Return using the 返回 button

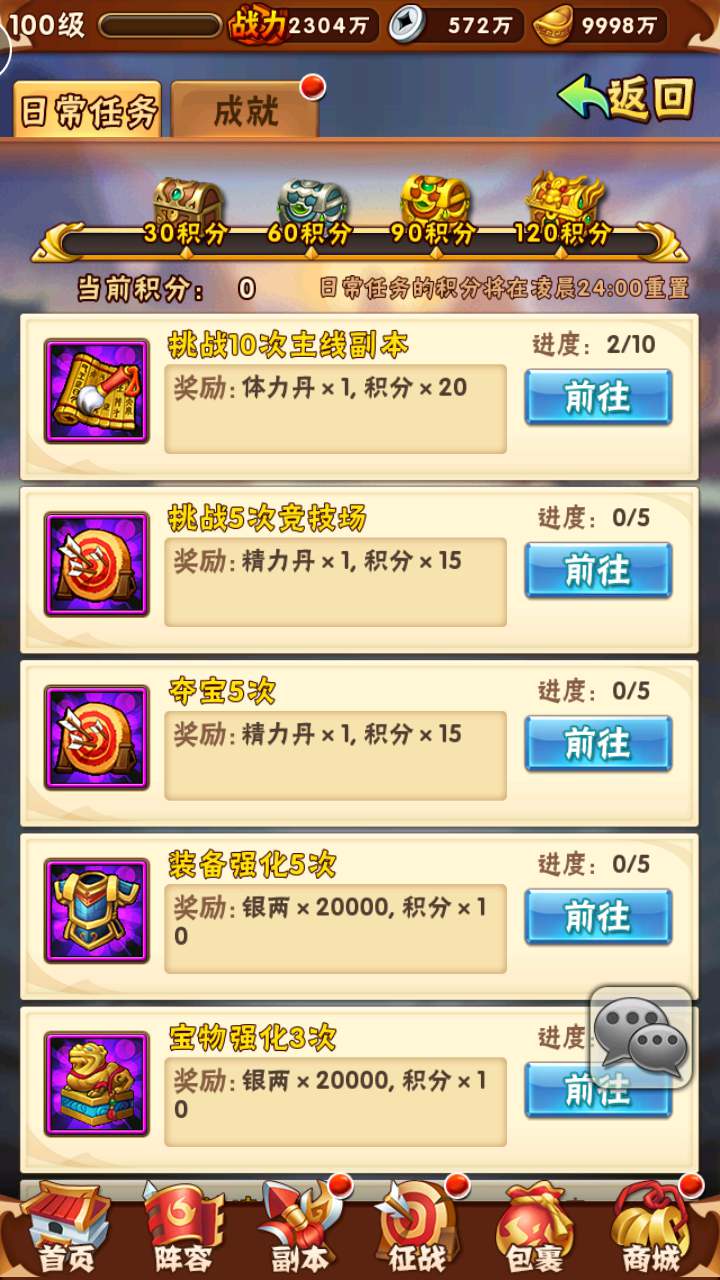pos(626,98)
